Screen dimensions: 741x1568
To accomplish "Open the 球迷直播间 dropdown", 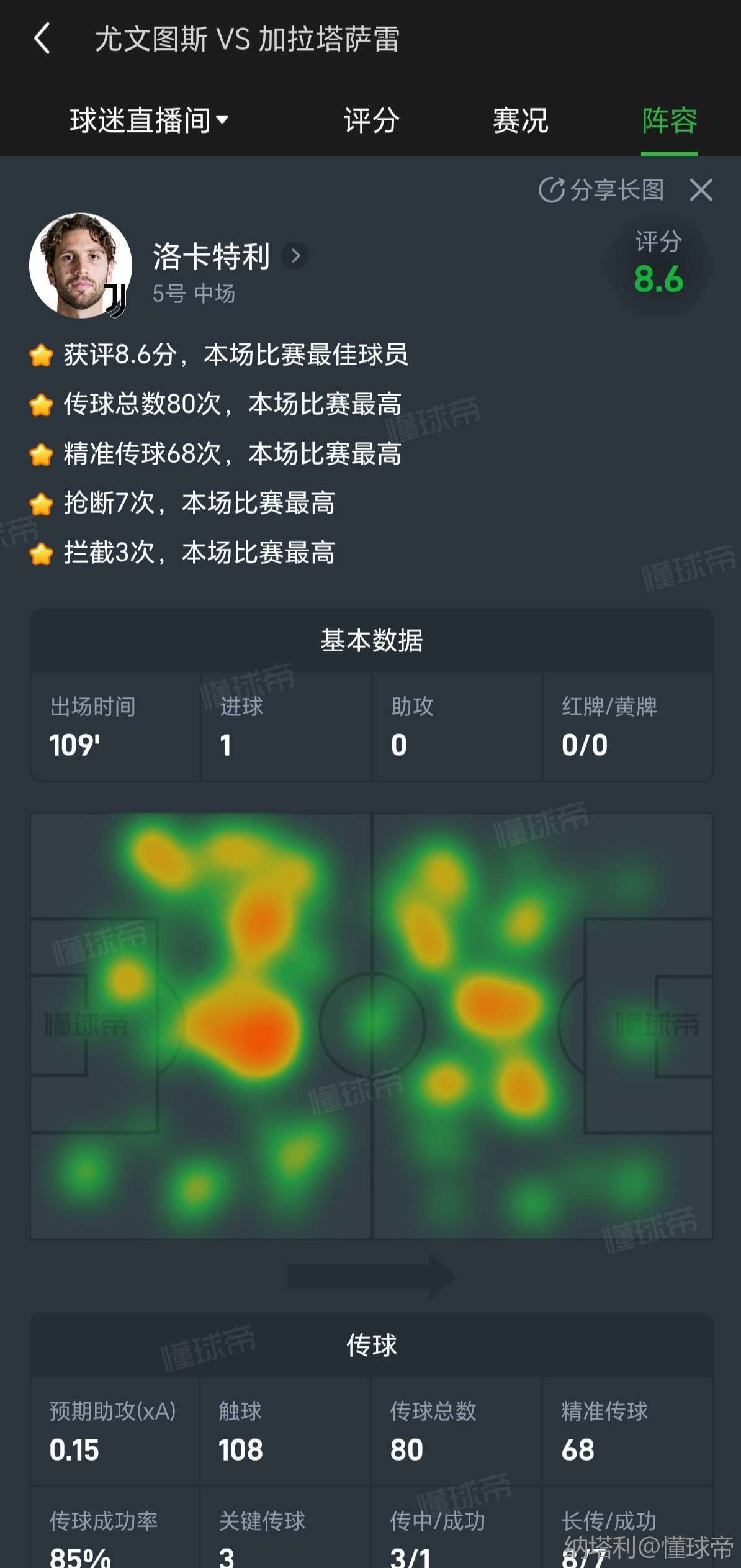I will tap(149, 120).
